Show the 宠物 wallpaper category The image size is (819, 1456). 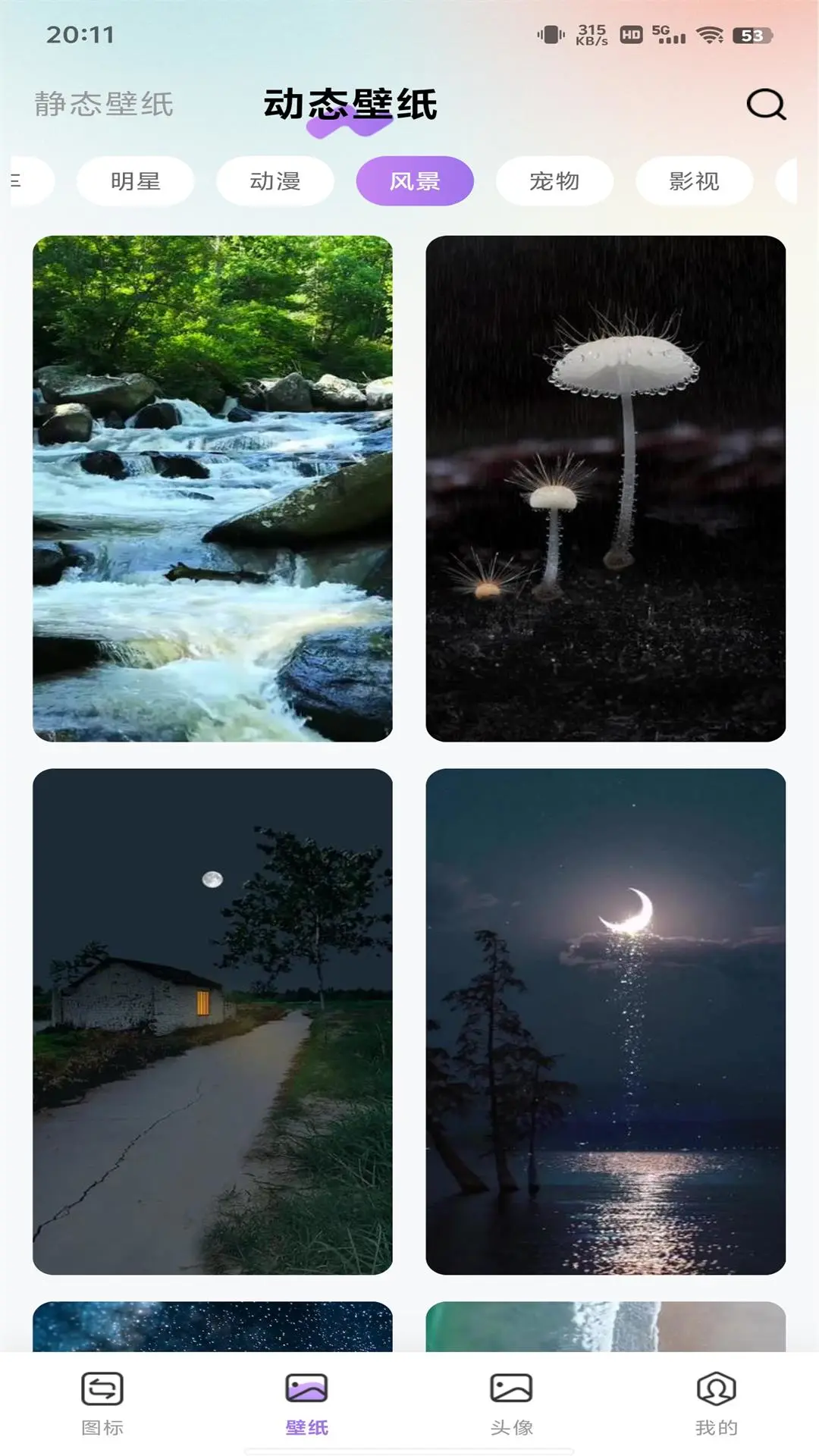(554, 181)
